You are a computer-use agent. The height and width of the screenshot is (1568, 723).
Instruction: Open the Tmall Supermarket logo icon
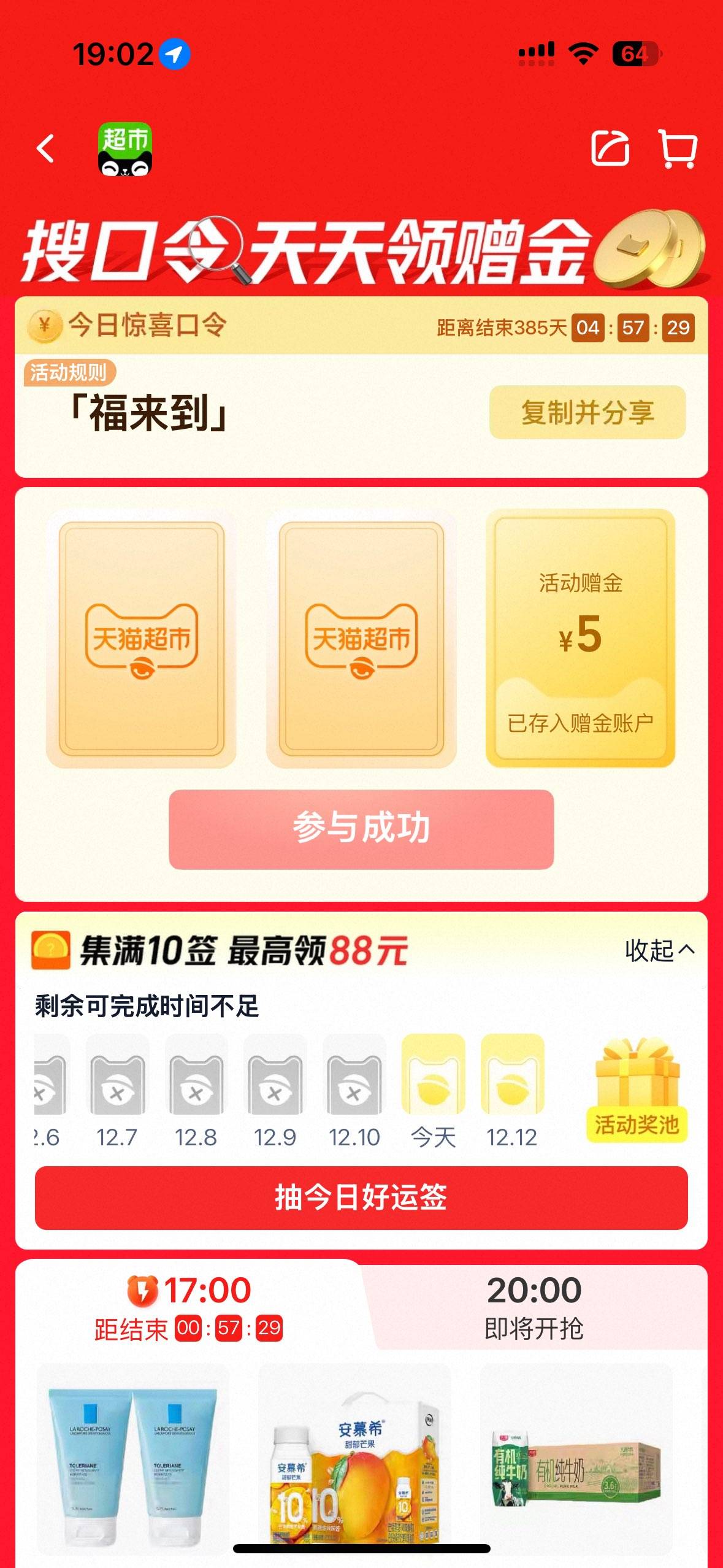click(125, 149)
